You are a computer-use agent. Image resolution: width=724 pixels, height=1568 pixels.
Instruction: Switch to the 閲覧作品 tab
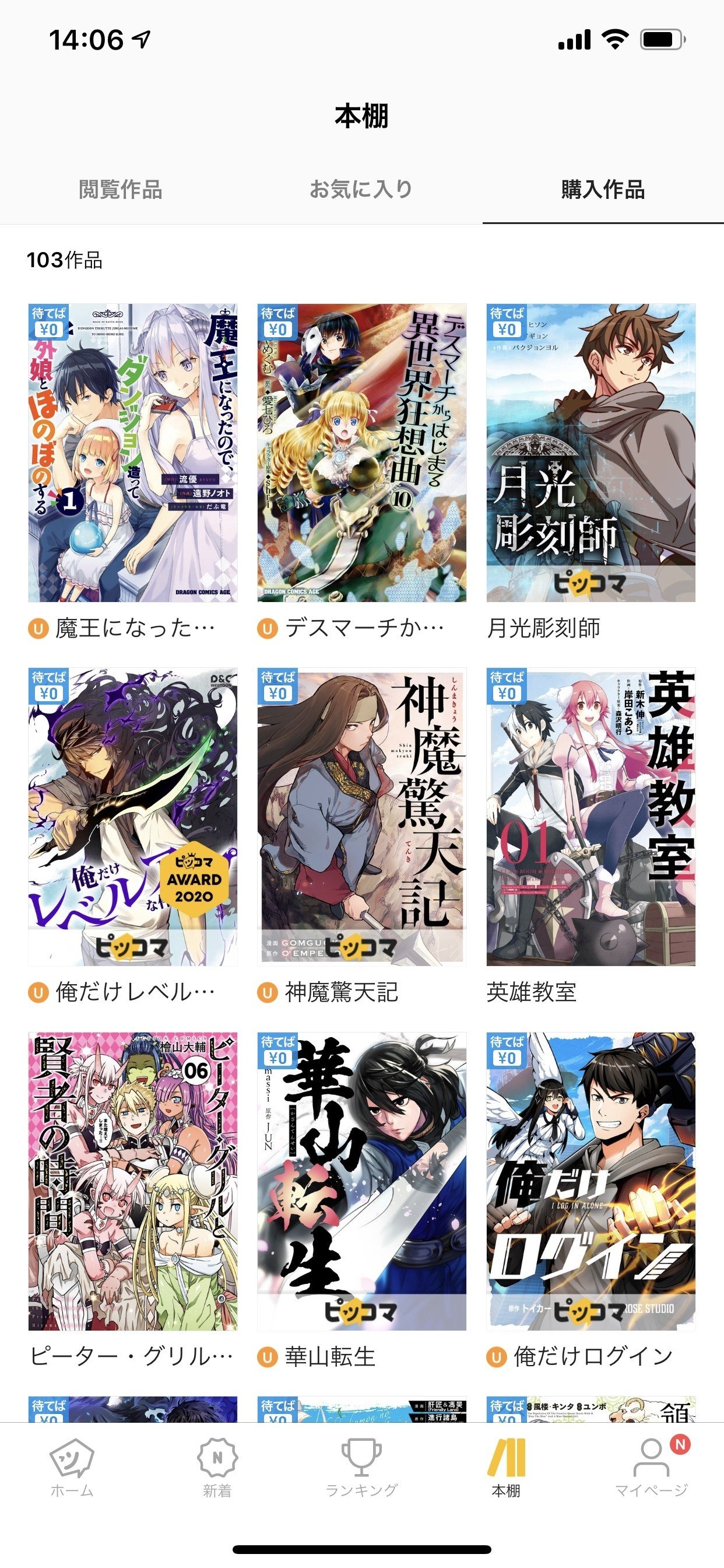click(121, 190)
